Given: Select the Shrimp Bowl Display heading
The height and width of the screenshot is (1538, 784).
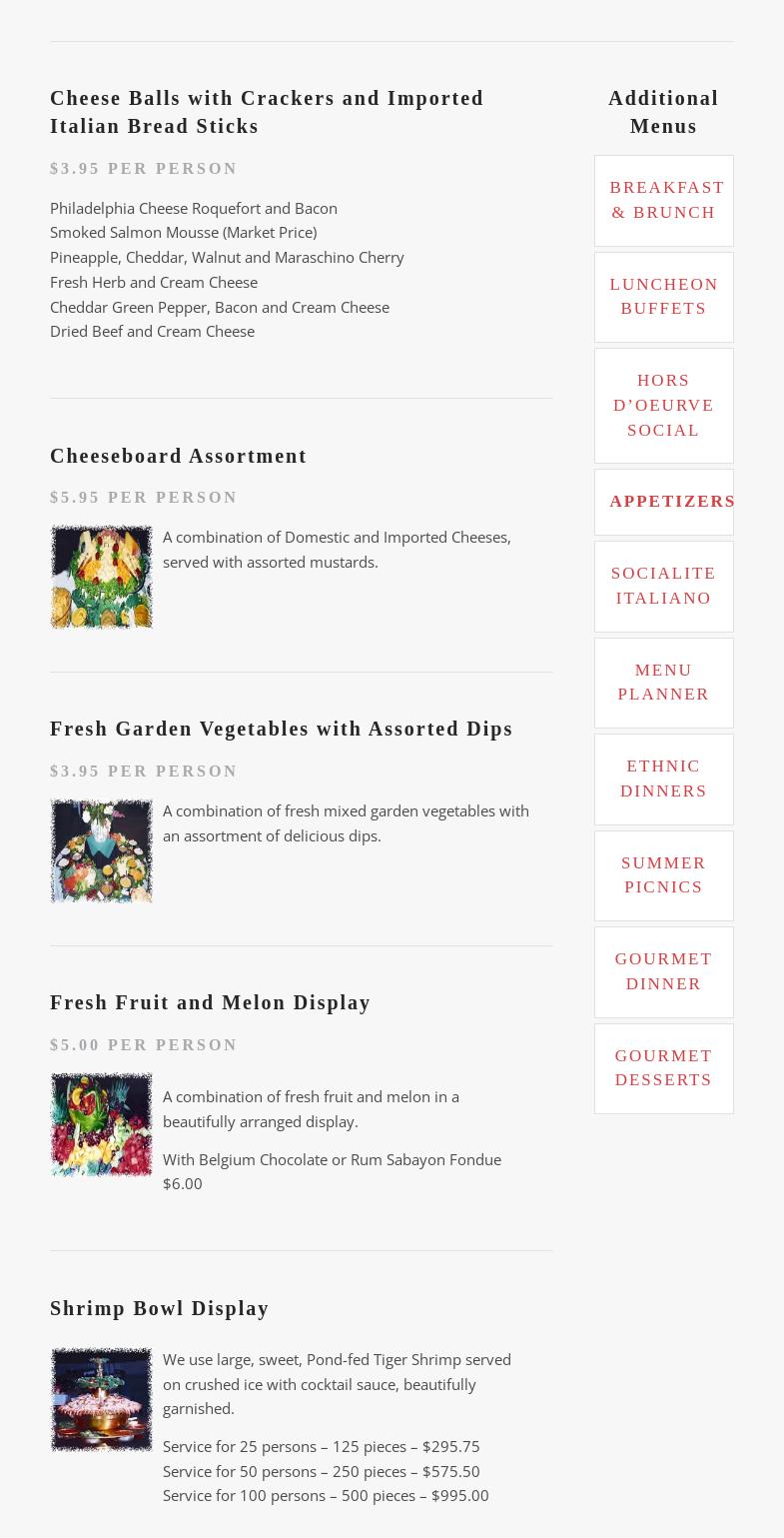Looking at the screenshot, I should (x=160, y=1308).
